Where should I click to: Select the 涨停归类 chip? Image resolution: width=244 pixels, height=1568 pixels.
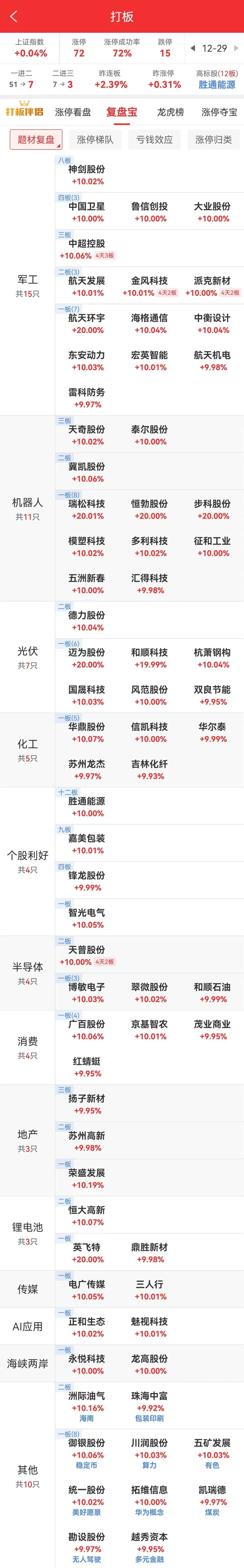pyautogui.click(x=213, y=139)
